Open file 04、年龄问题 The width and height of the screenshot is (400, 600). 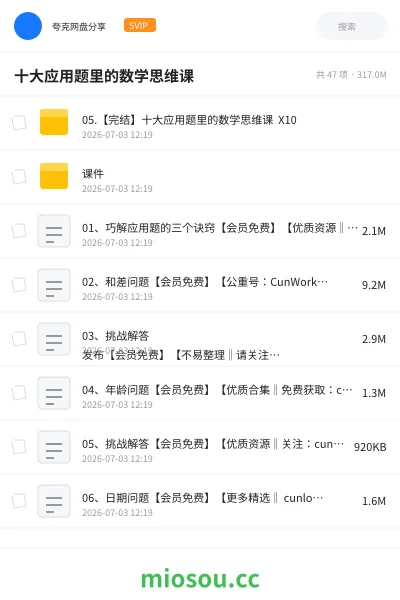[x=200, y=393]
